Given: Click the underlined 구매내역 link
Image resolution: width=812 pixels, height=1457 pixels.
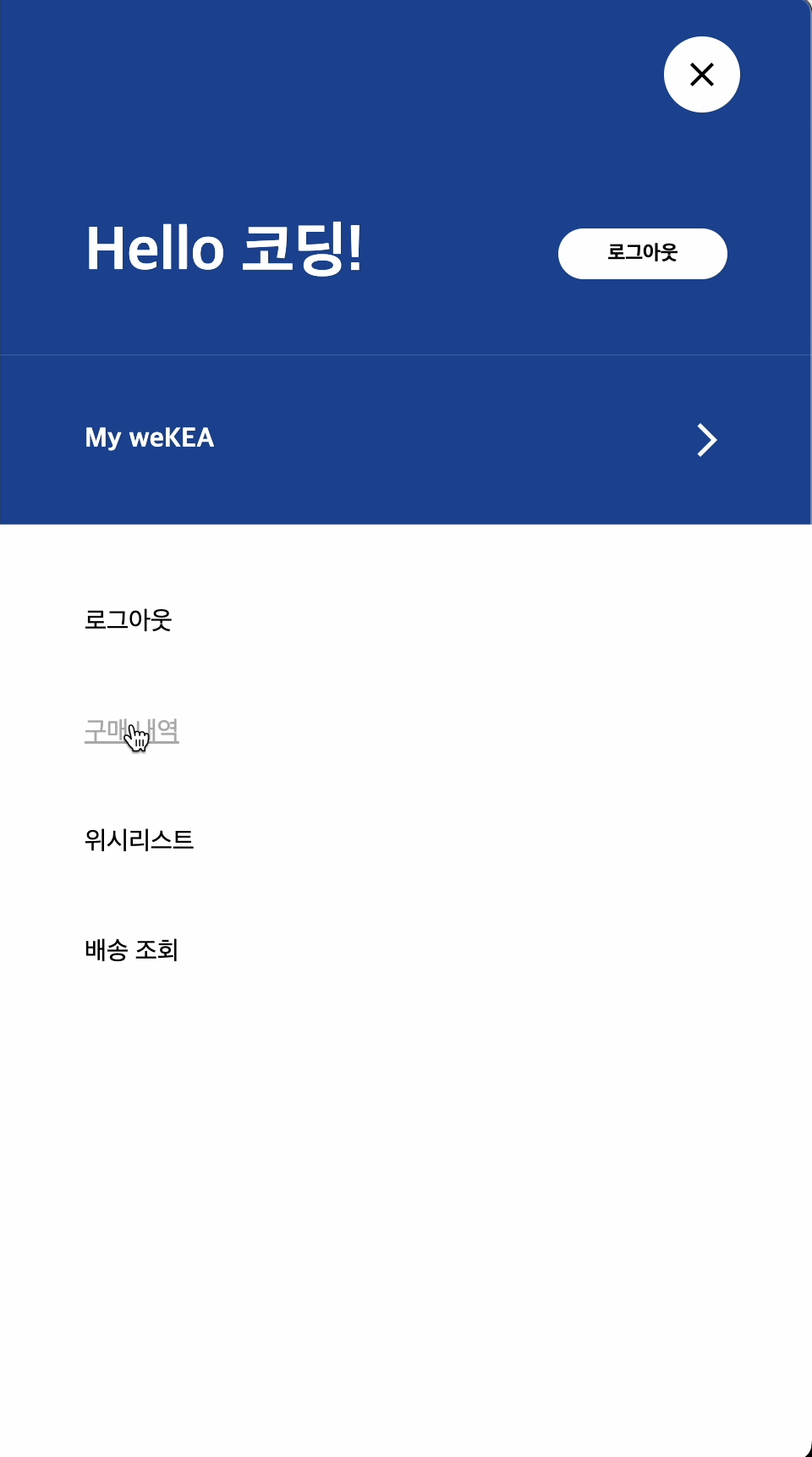Looking at the screenshot, I should (131, 731).
